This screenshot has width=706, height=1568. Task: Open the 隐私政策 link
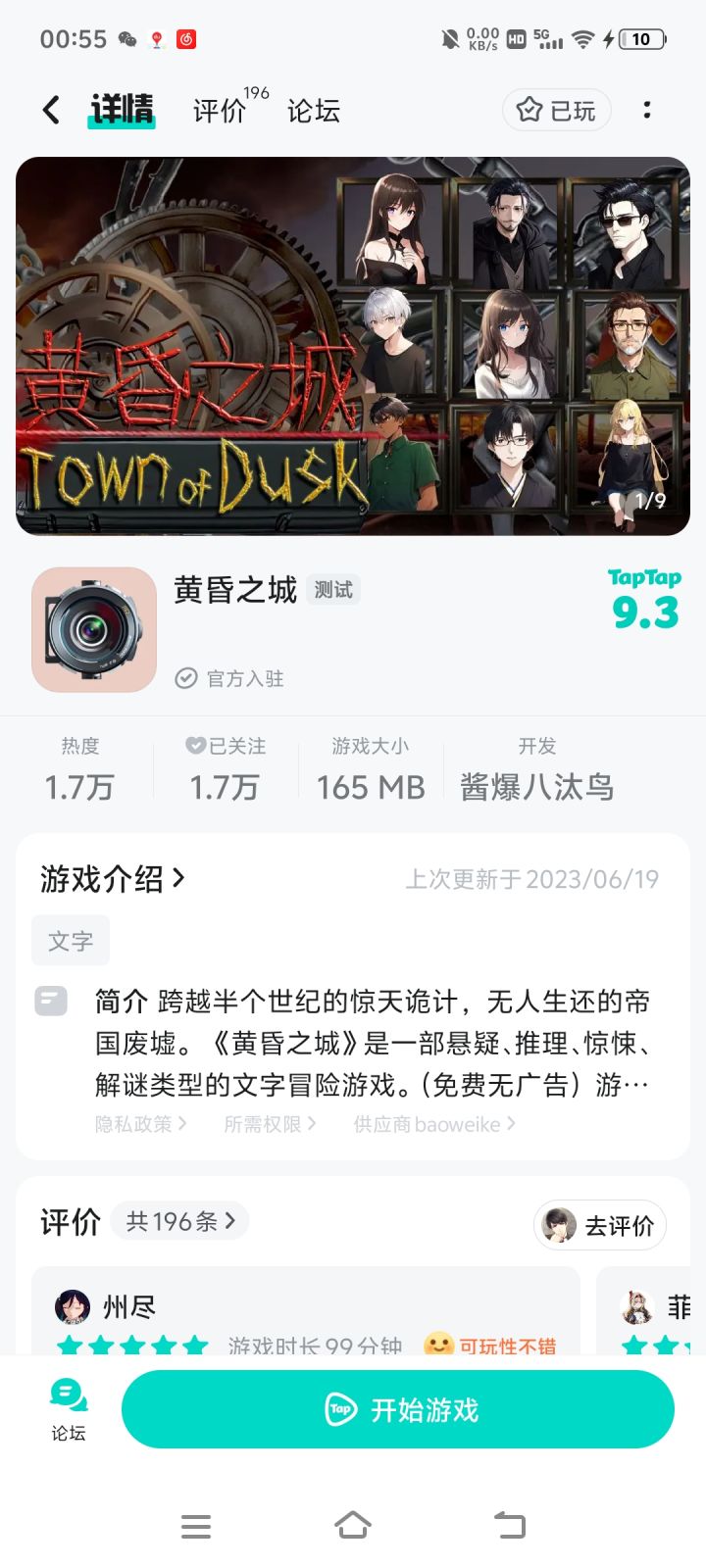140,1124
